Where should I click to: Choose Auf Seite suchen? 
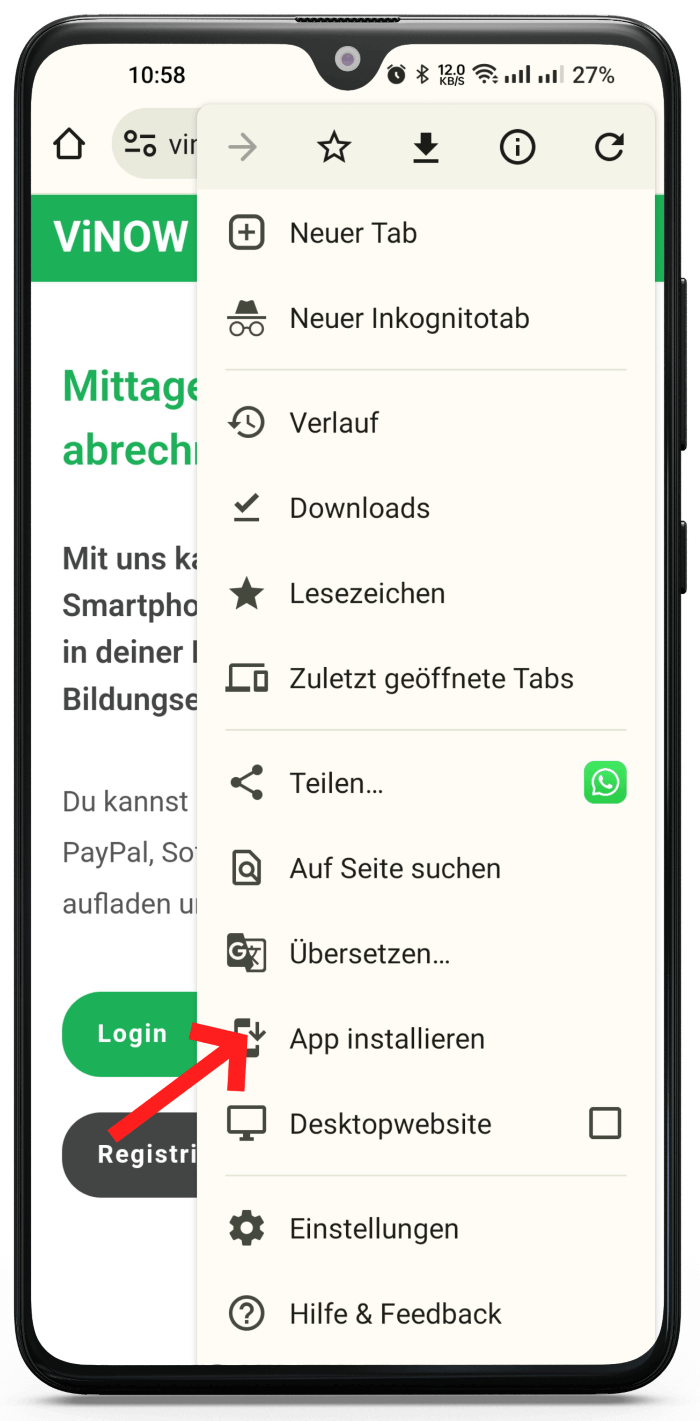[x=395, y=868]
